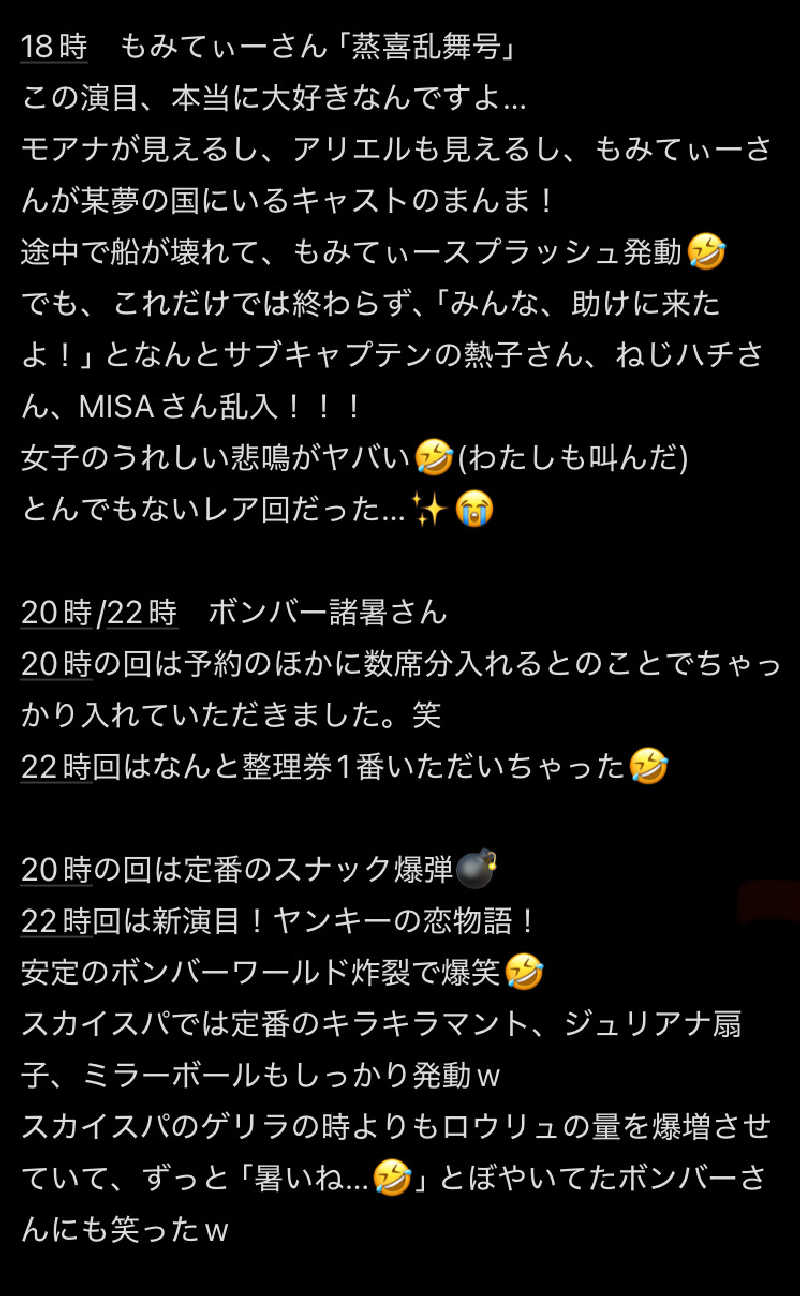
Task: Open the 20時 link in the ボンバー諸暑さん heading
Action: click(56, 612)
